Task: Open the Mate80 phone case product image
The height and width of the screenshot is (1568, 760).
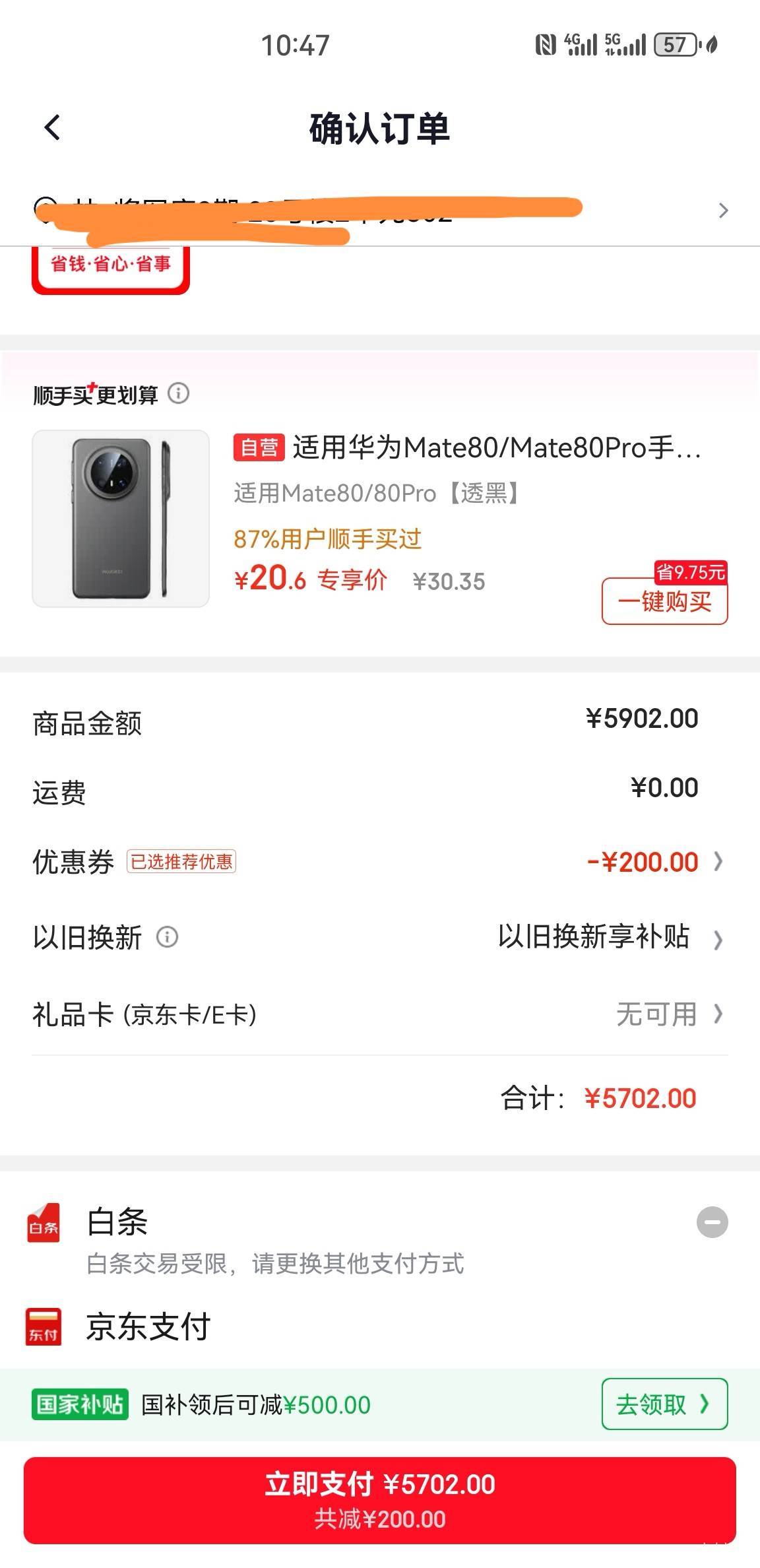Action: tap(121, 519)
